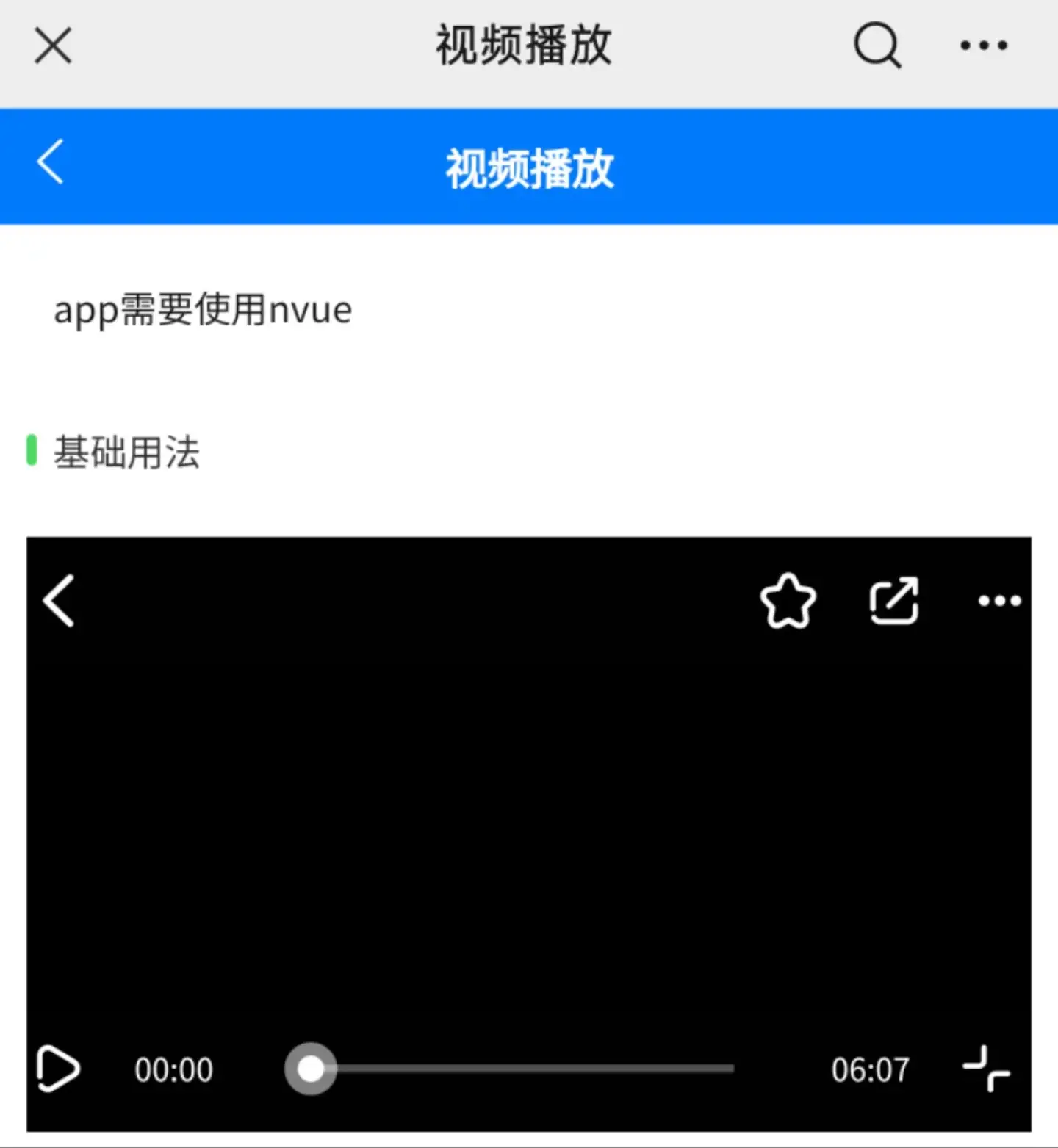Share the video using the share icon
The image size is (1058, 1148).
click(894, 601)
